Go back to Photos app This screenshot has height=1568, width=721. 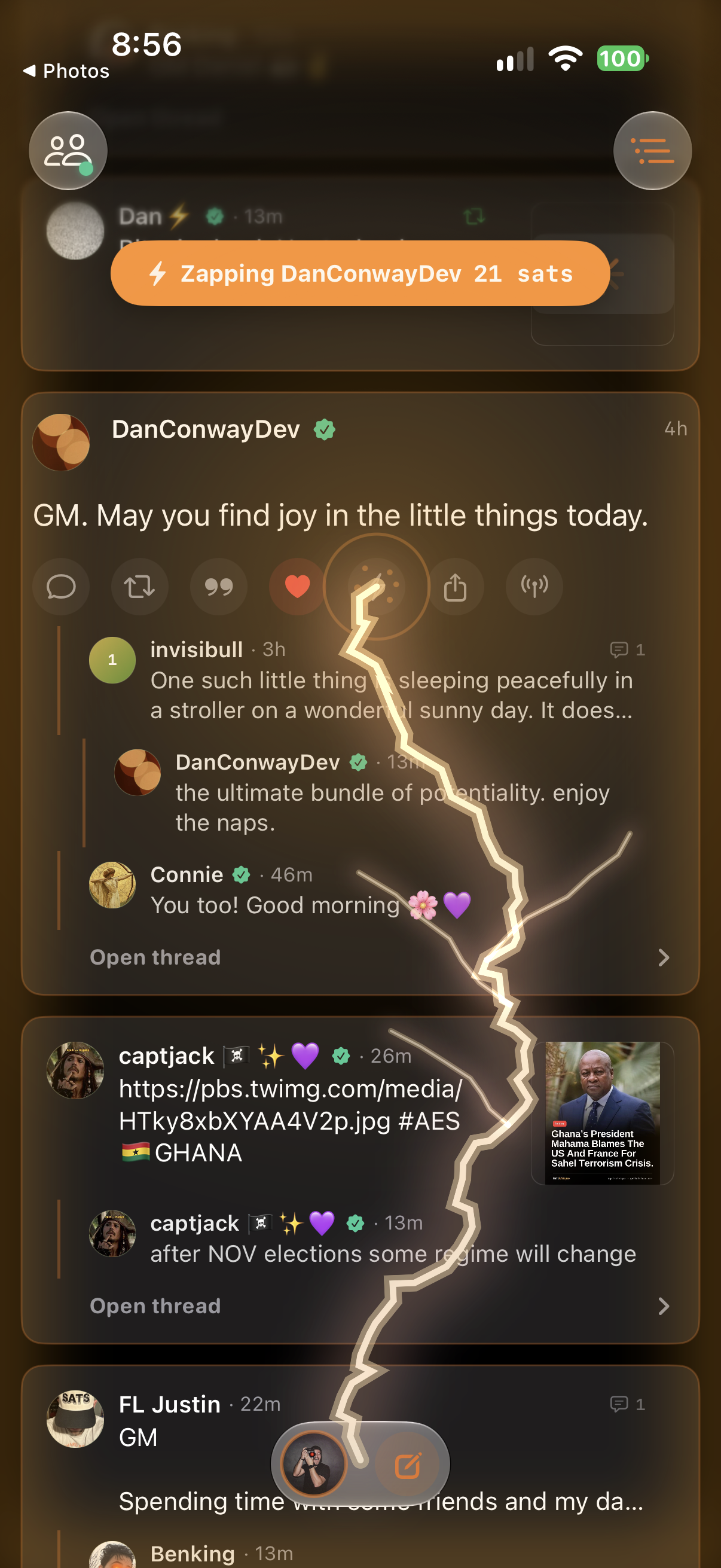(66, 71)
